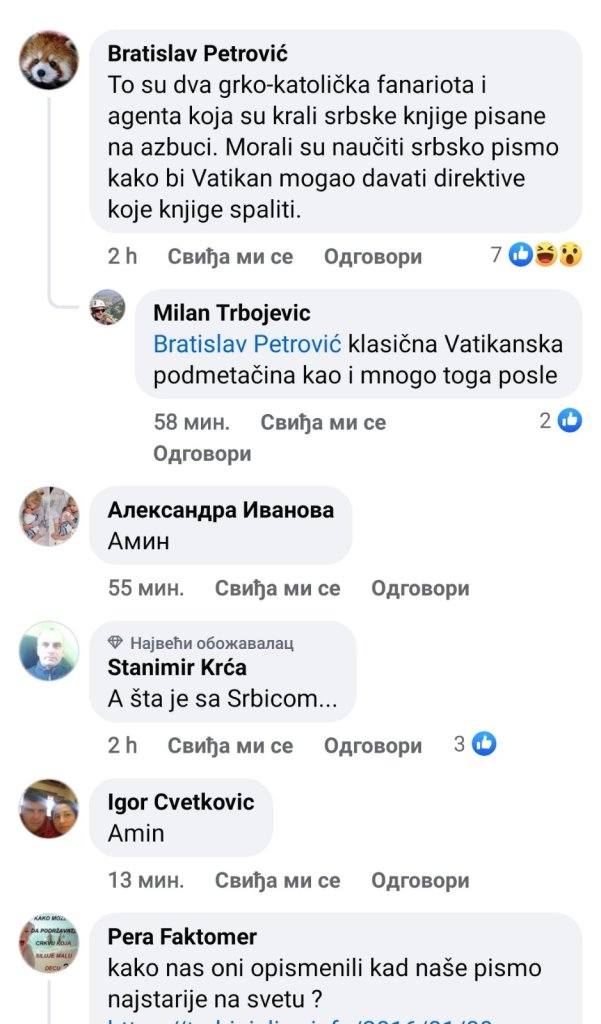
Task: View Milan Trbojevic's profile name
Action: [x=231, y=314]
